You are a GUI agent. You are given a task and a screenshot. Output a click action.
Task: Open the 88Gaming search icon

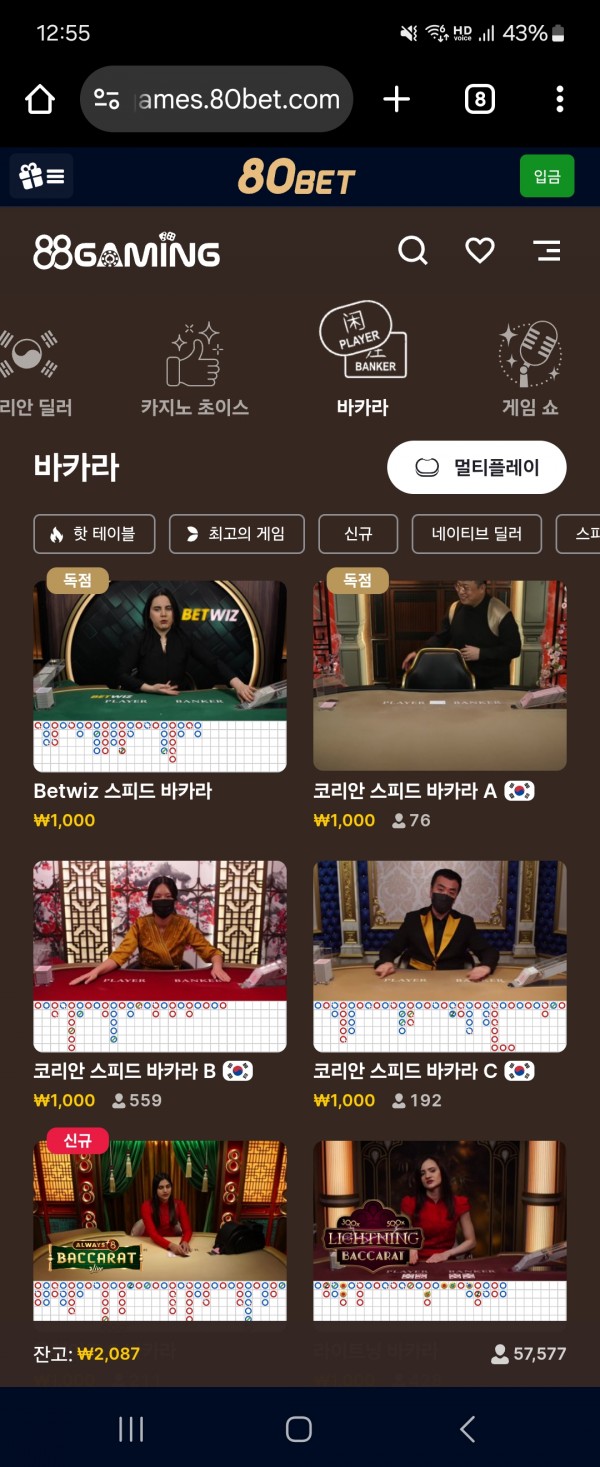(413, 251)
